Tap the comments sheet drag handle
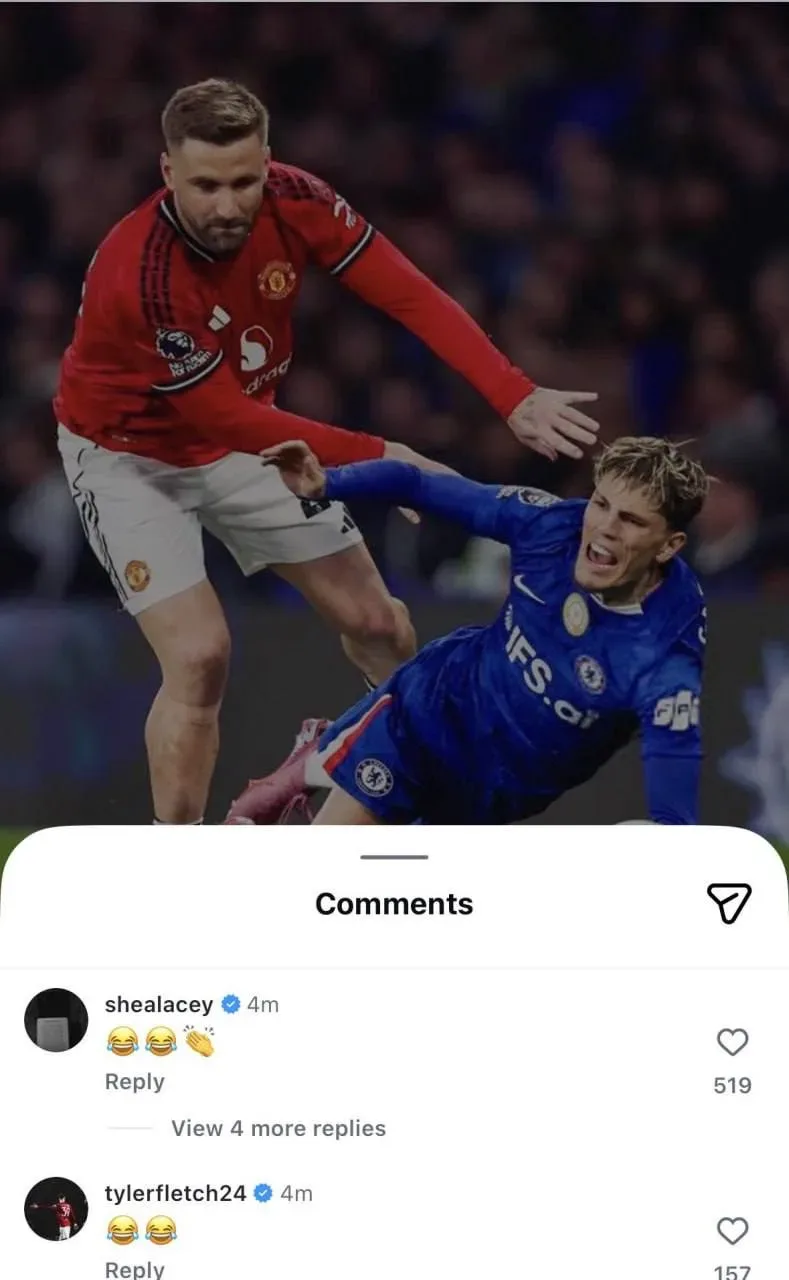Screen dimensions: 789x1280 [x=394, y=857]
